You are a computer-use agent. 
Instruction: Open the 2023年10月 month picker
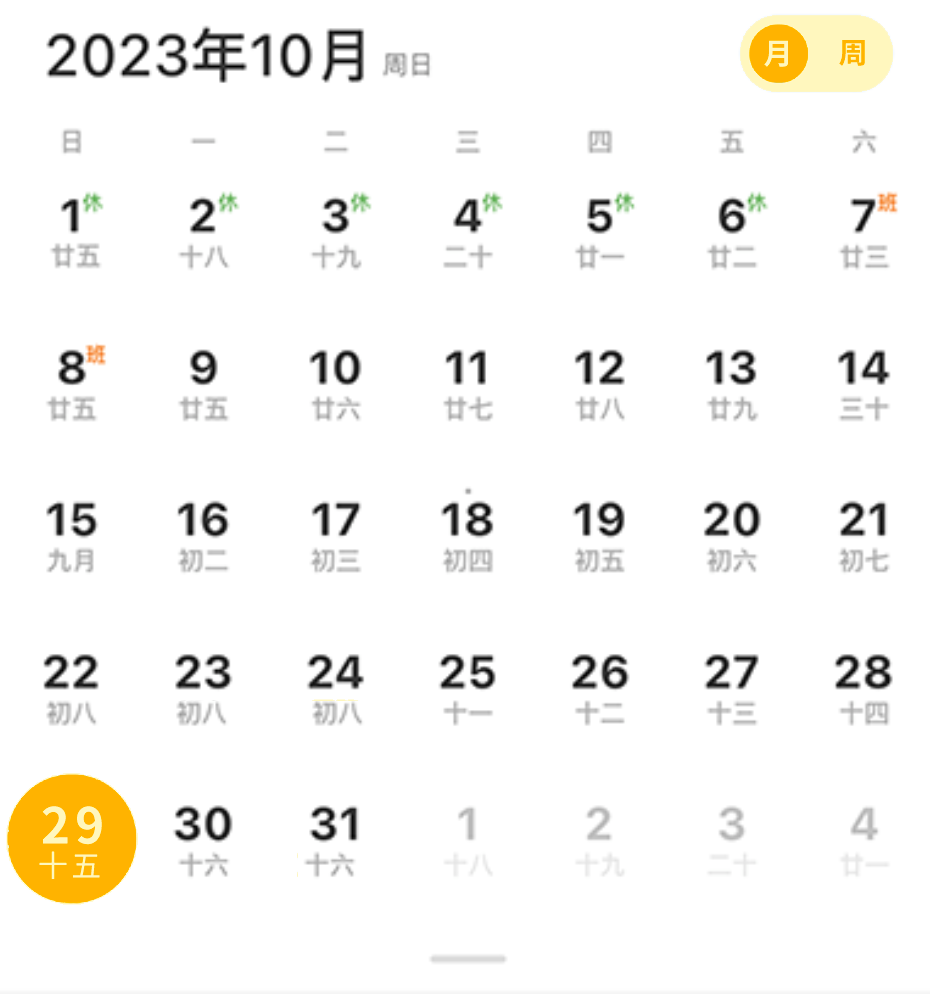tap(206, 57)
